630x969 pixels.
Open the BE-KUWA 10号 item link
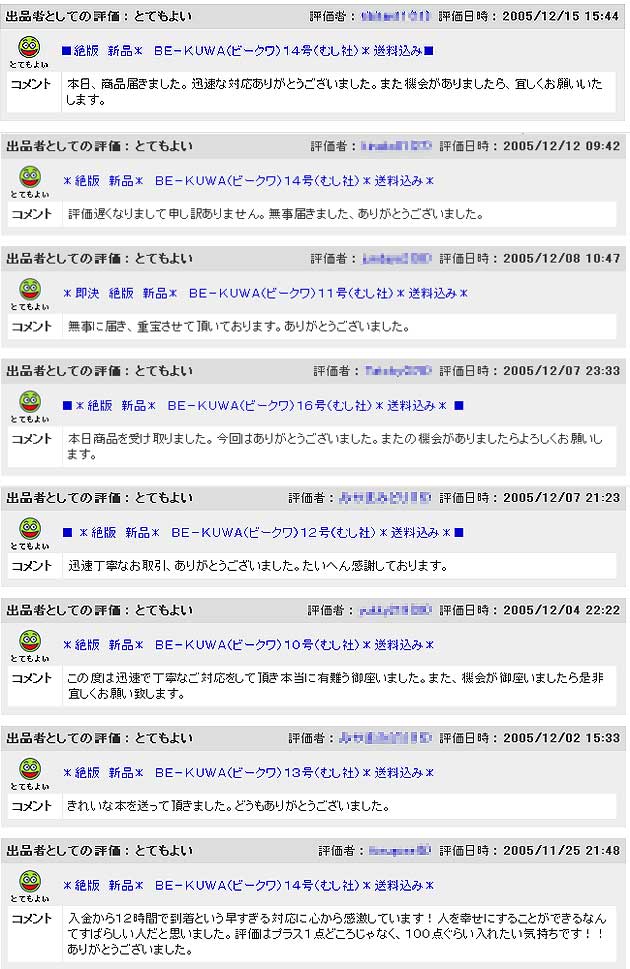[x=248, y=645]
